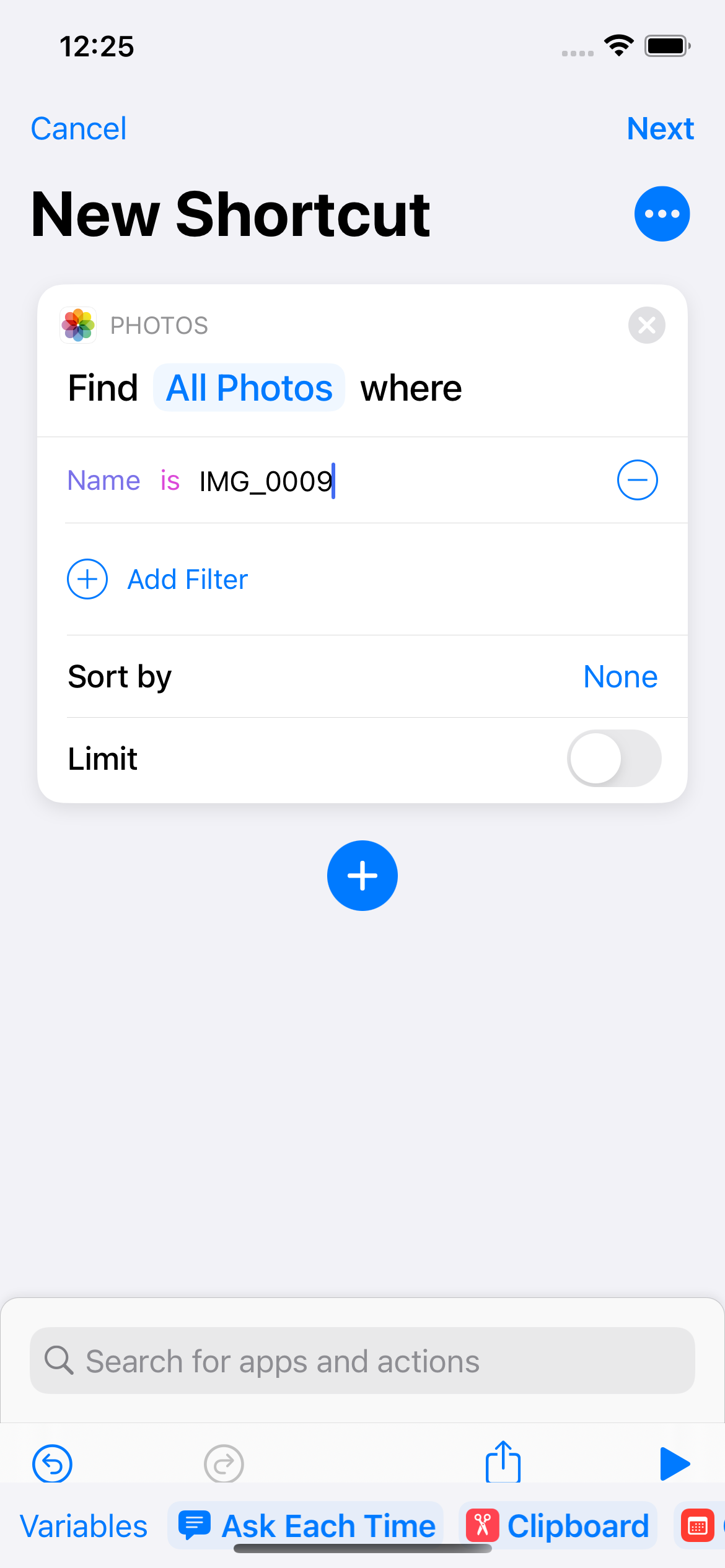Delete the Name filter with minus icon
Viewport: 725px width, 1568px height.
tap(637, 480)
